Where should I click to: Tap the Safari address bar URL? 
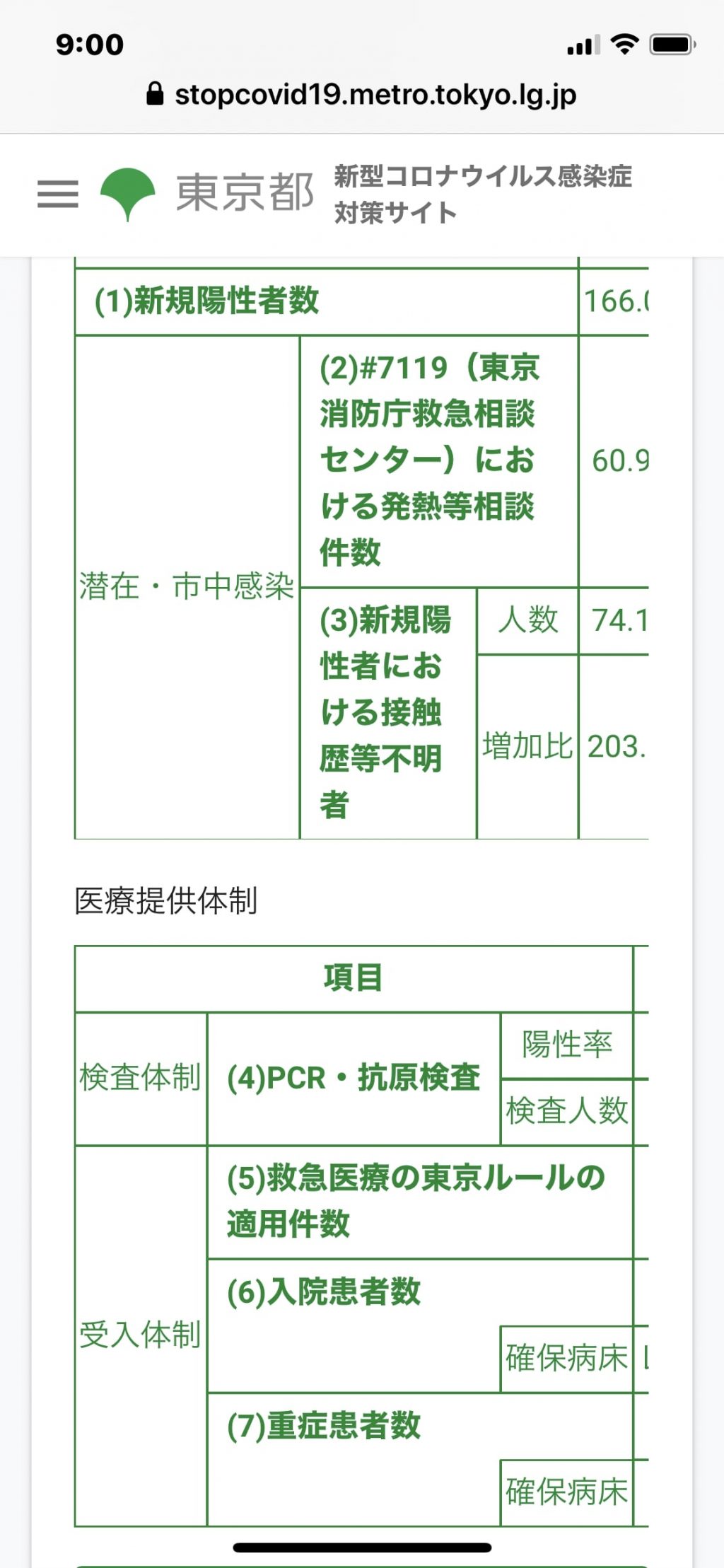pyautogui.click(x=362, y=94)
